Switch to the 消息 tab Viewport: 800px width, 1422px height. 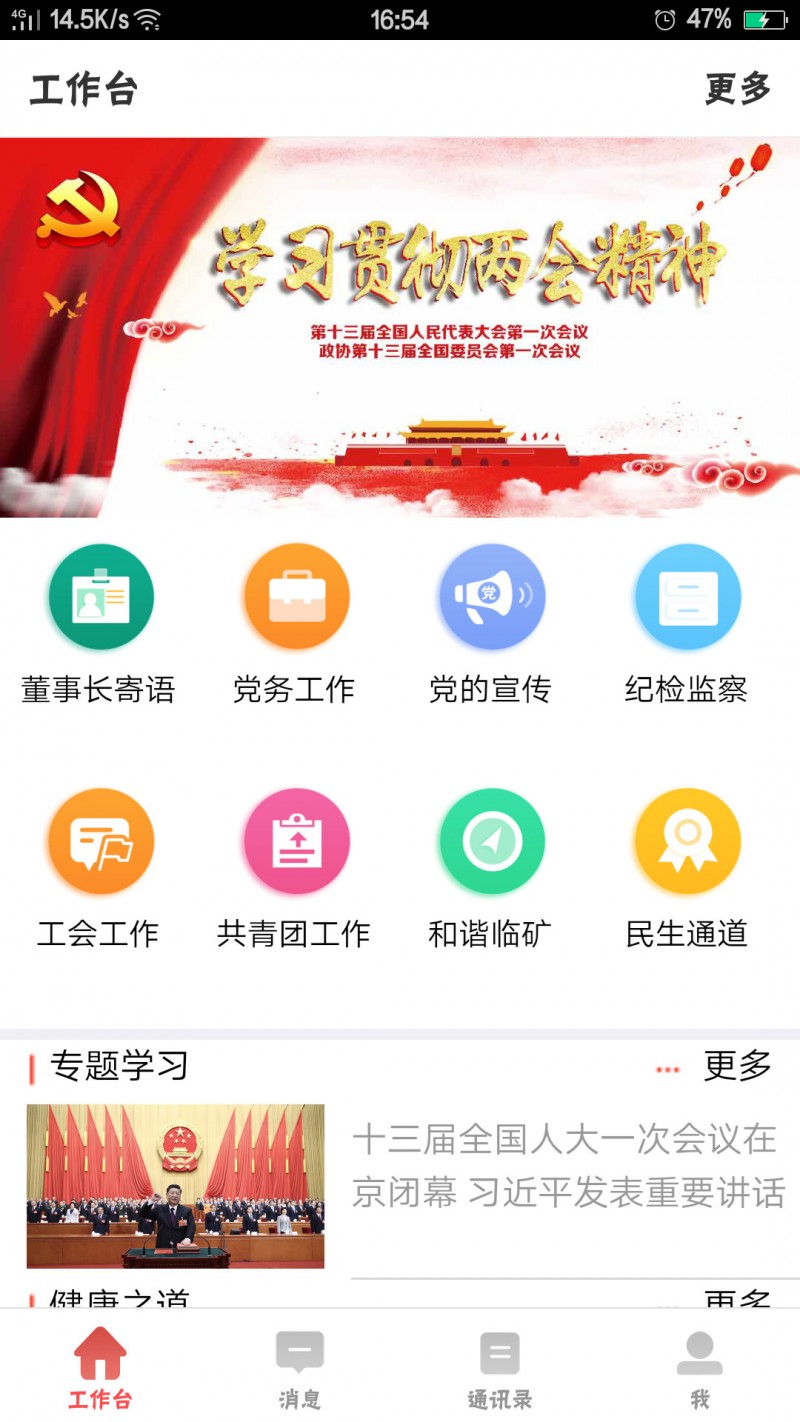[299, 1370]
